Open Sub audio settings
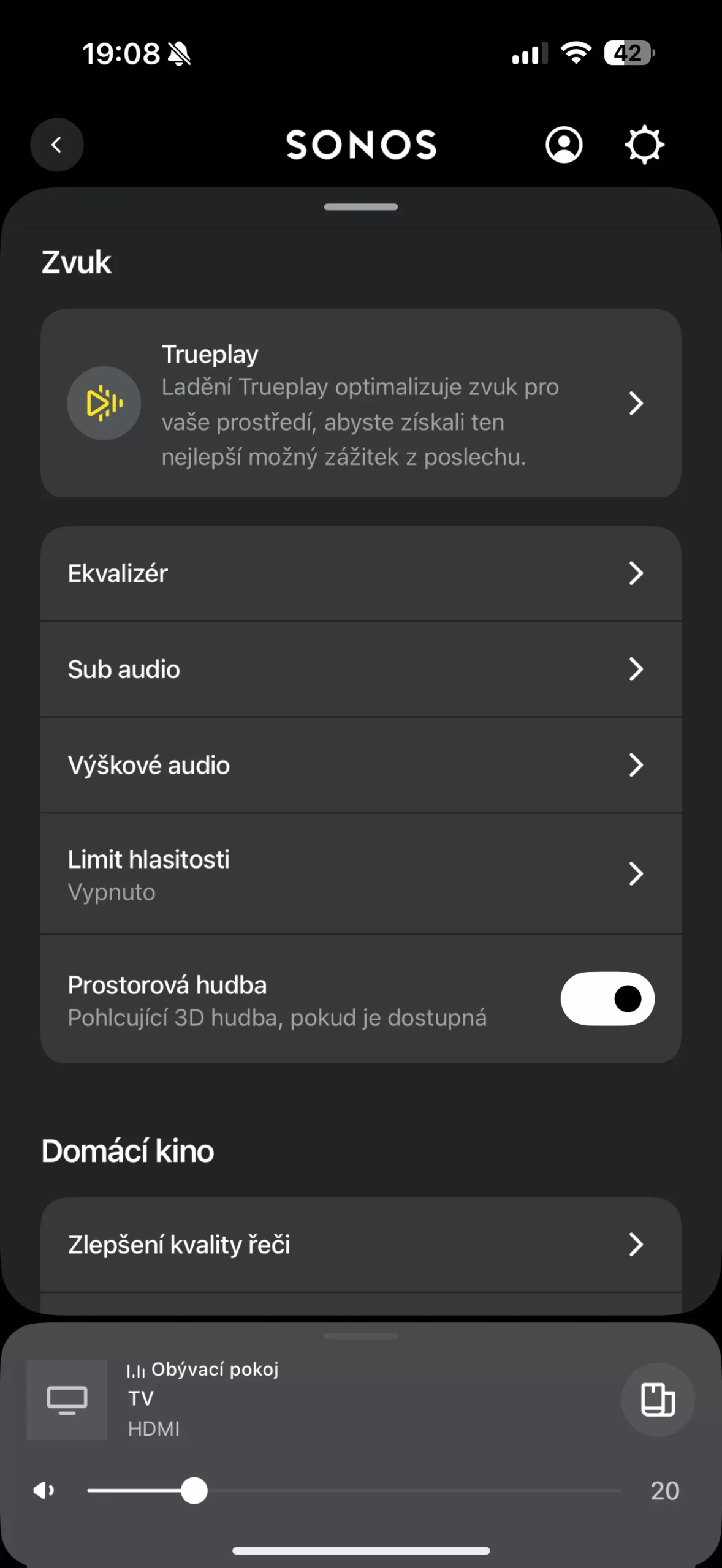The height and width of the screenshot is (1568, 722). pos(360,669)
